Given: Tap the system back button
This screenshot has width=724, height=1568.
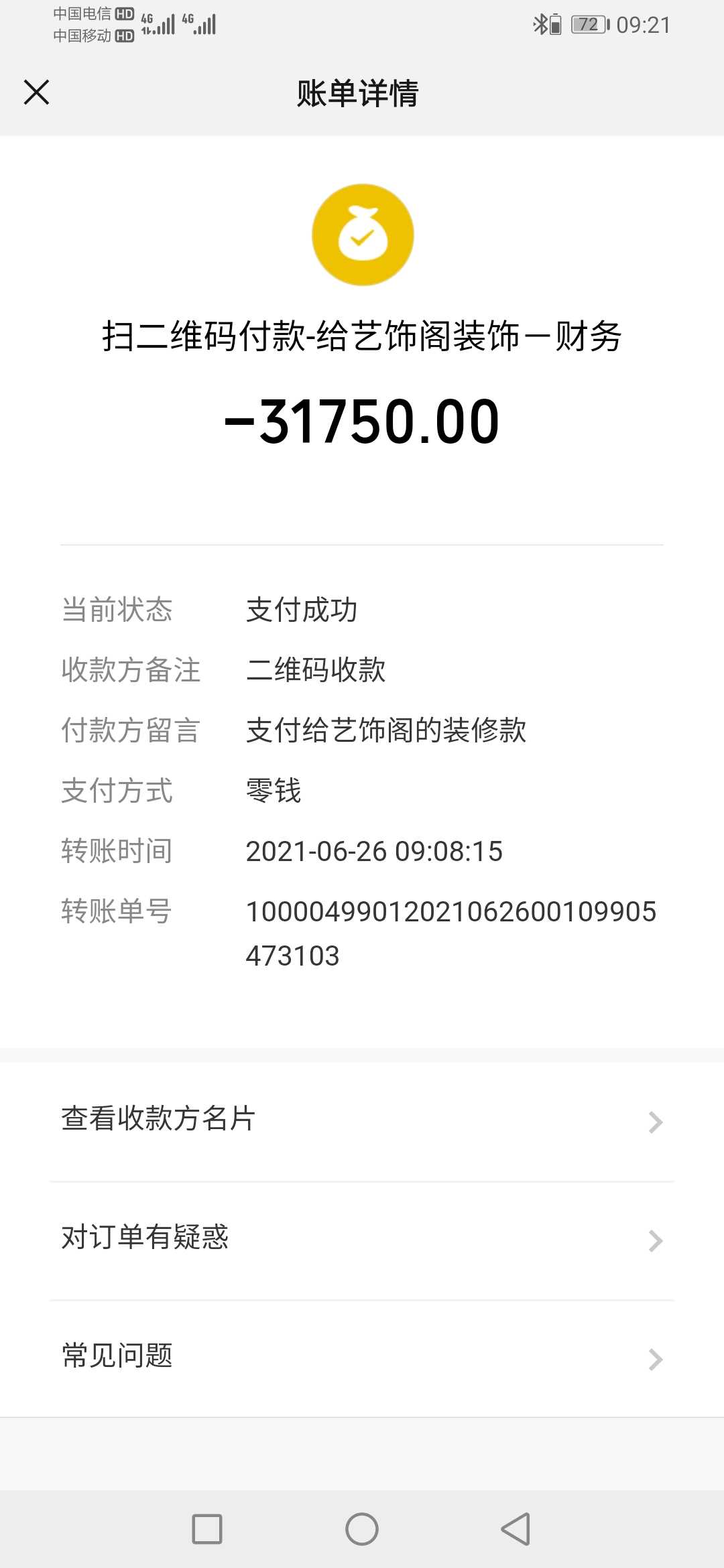Looking at the screenshot, I should [516, 1529].
